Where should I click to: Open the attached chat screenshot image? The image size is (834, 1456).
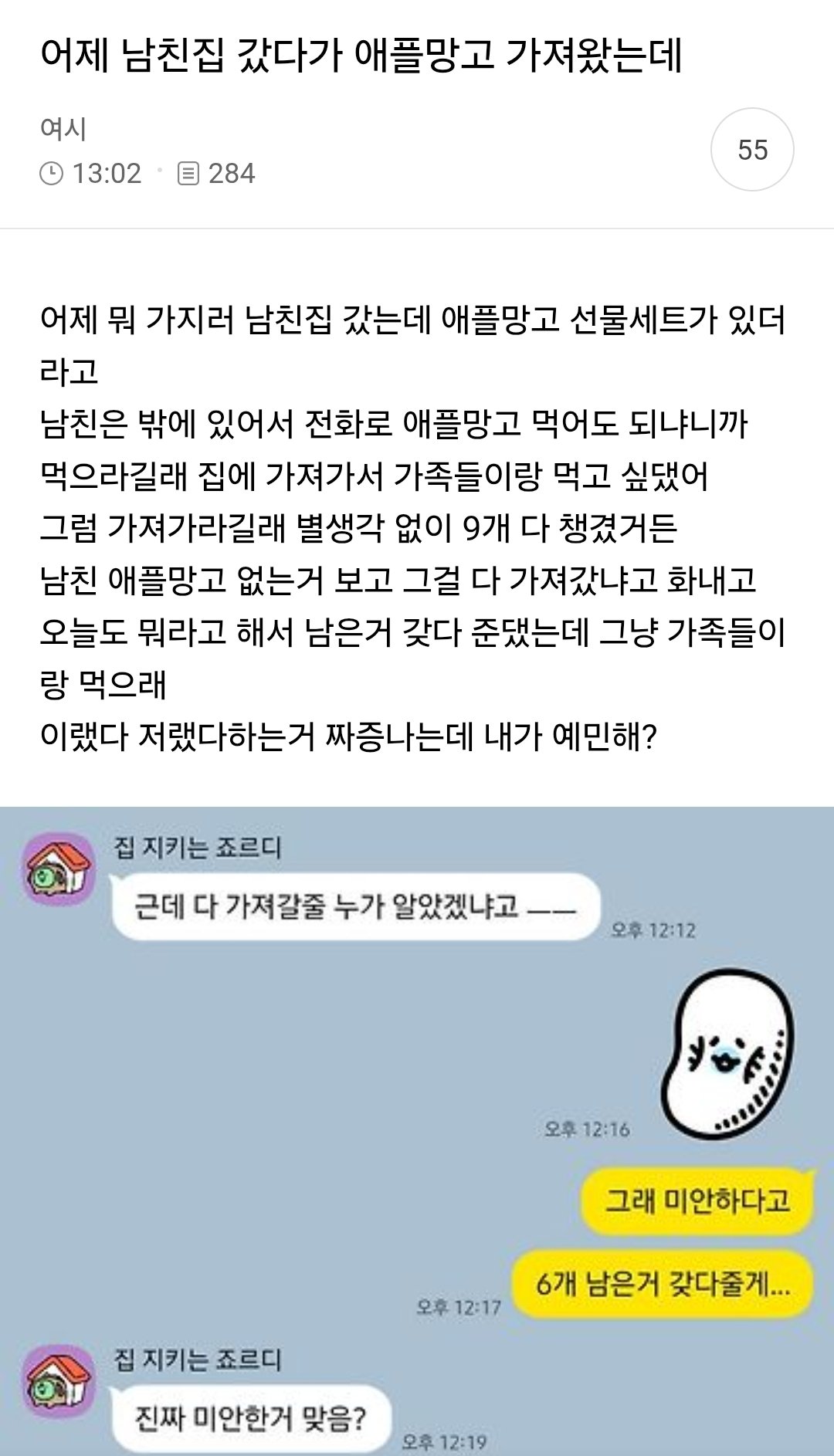coord(417,1131)
